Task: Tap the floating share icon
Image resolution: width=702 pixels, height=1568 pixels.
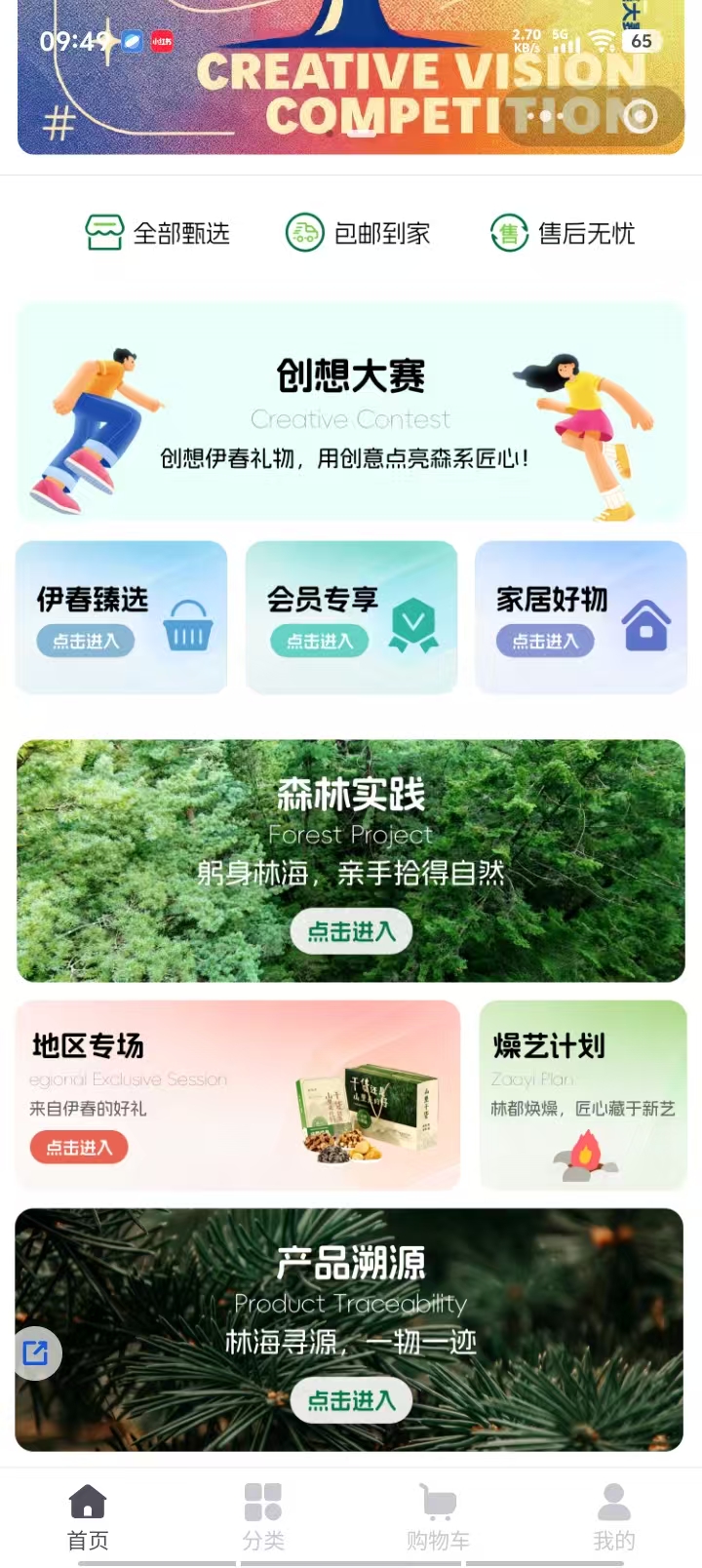Action: pos(36,1352)
